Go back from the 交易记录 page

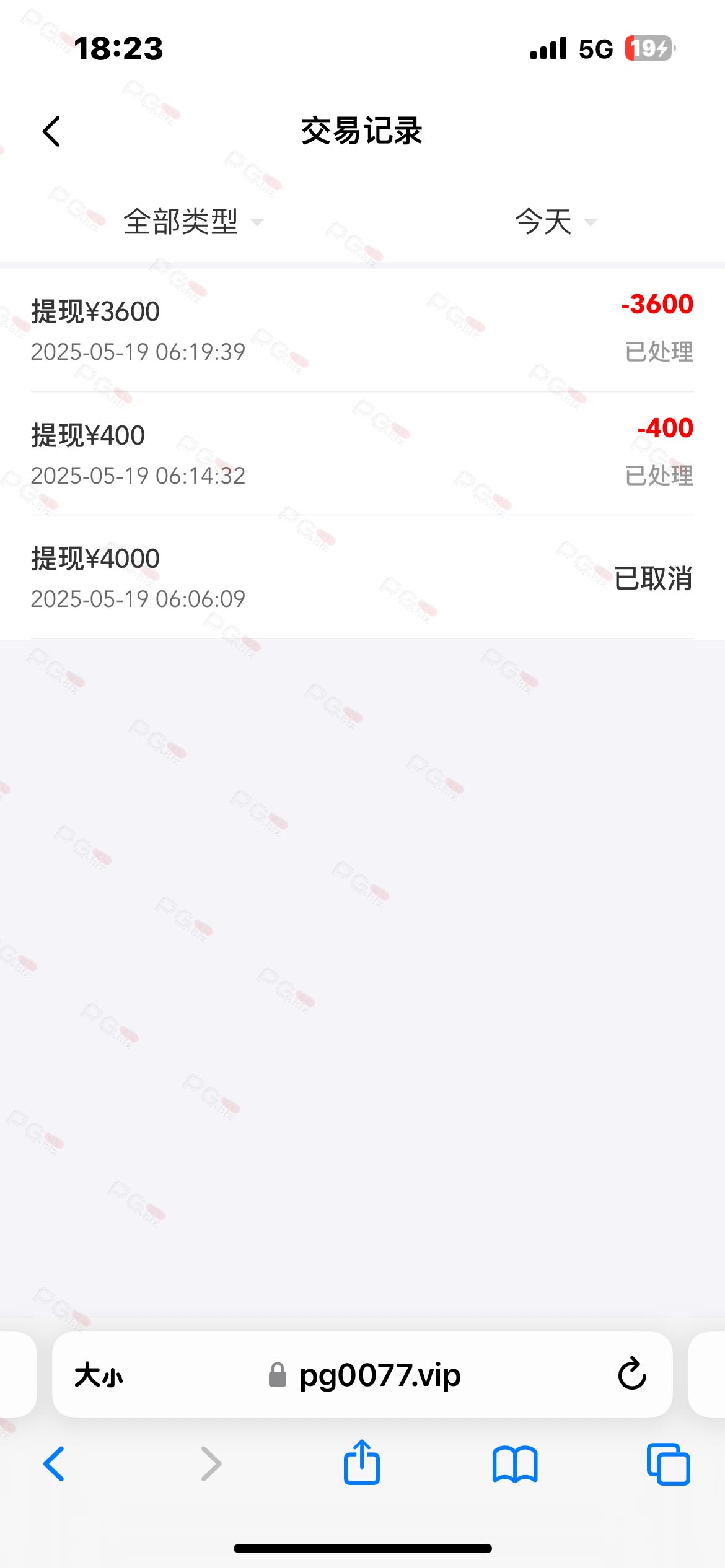(x=51, y=131)
